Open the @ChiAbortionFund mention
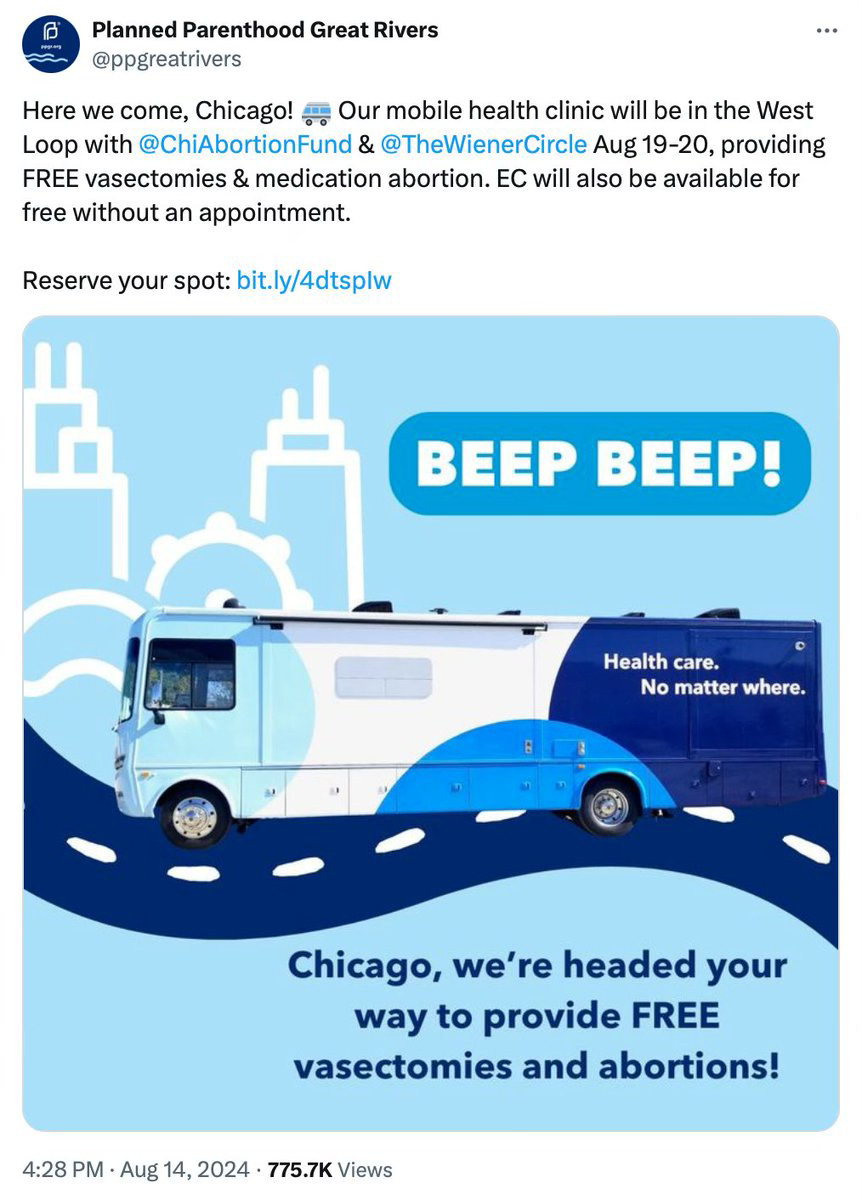Screen dimensions: 862x1200 point(242,145)
